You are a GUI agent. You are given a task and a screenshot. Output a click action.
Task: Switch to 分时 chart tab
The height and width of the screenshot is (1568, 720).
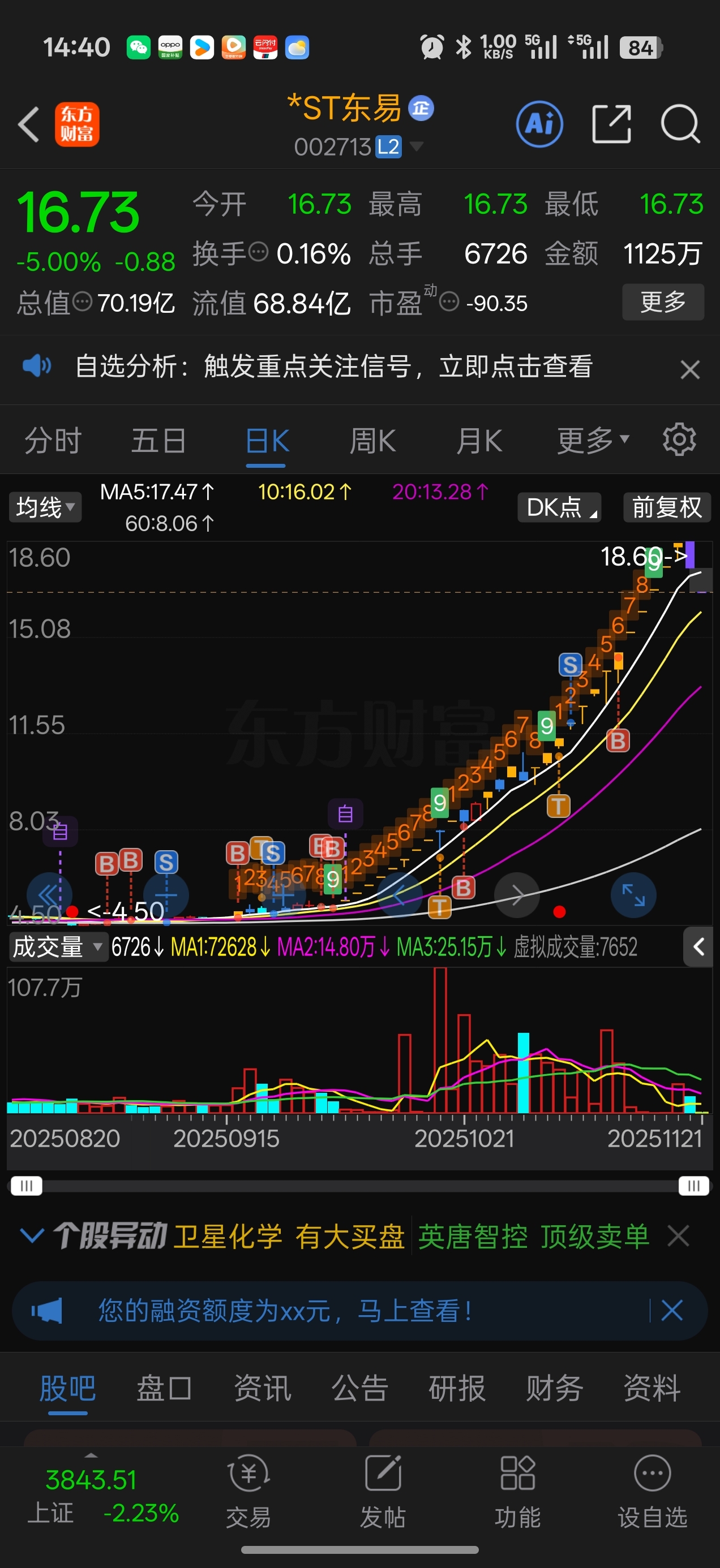click(53, 441)
